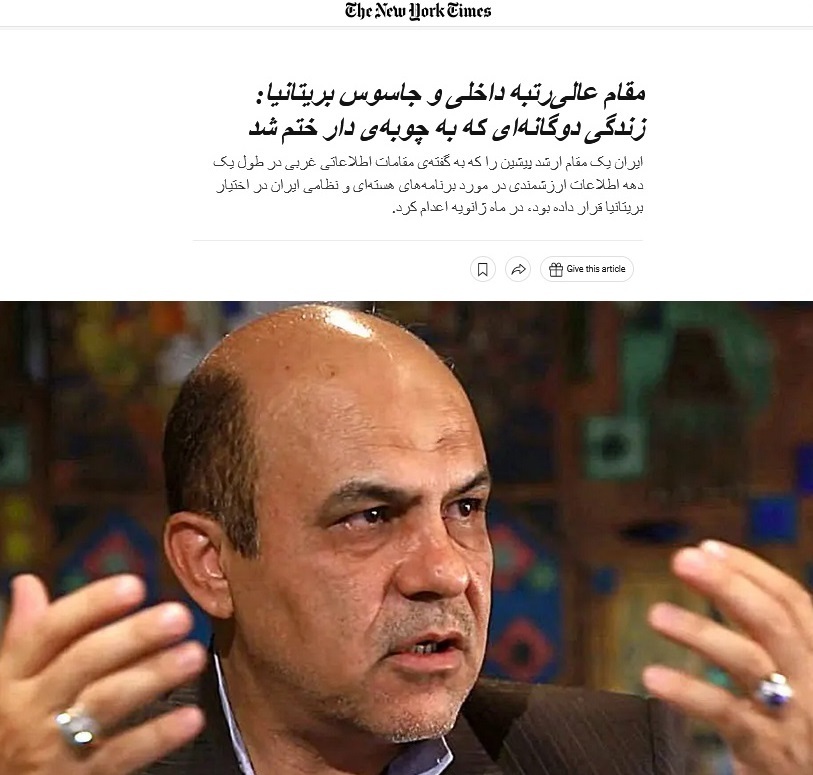This screenshot has height=775, width=813.
Task: Bookmark this article
Action: tap(483, 269)
